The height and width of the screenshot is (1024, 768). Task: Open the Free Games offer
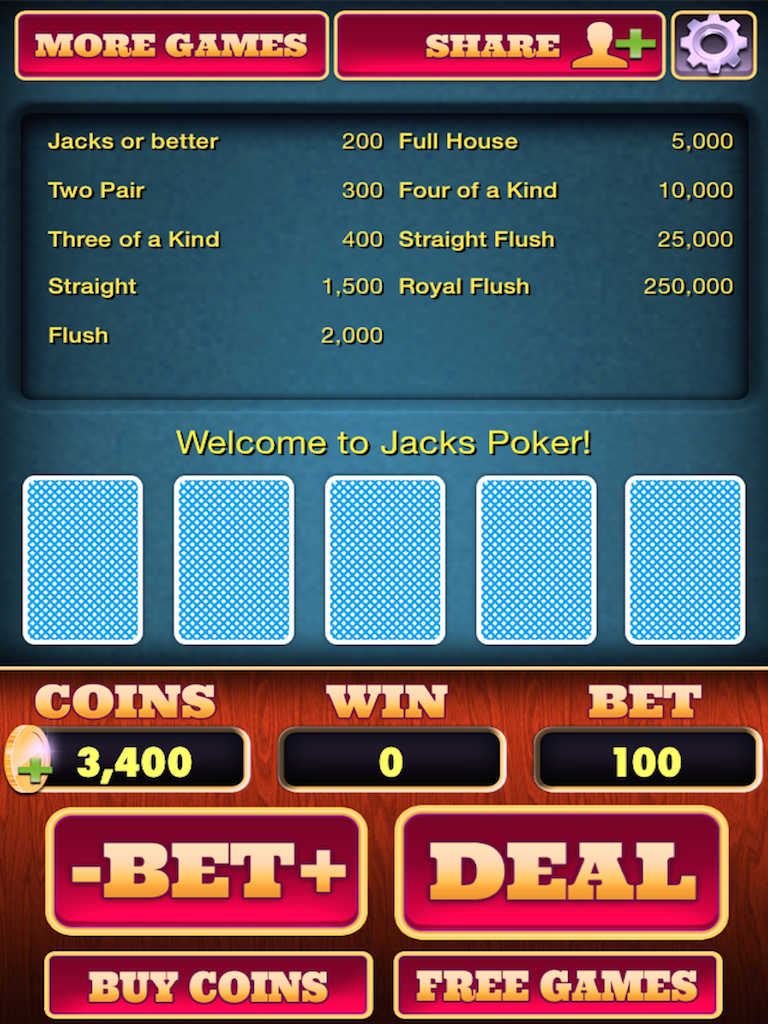click(557, 986)
